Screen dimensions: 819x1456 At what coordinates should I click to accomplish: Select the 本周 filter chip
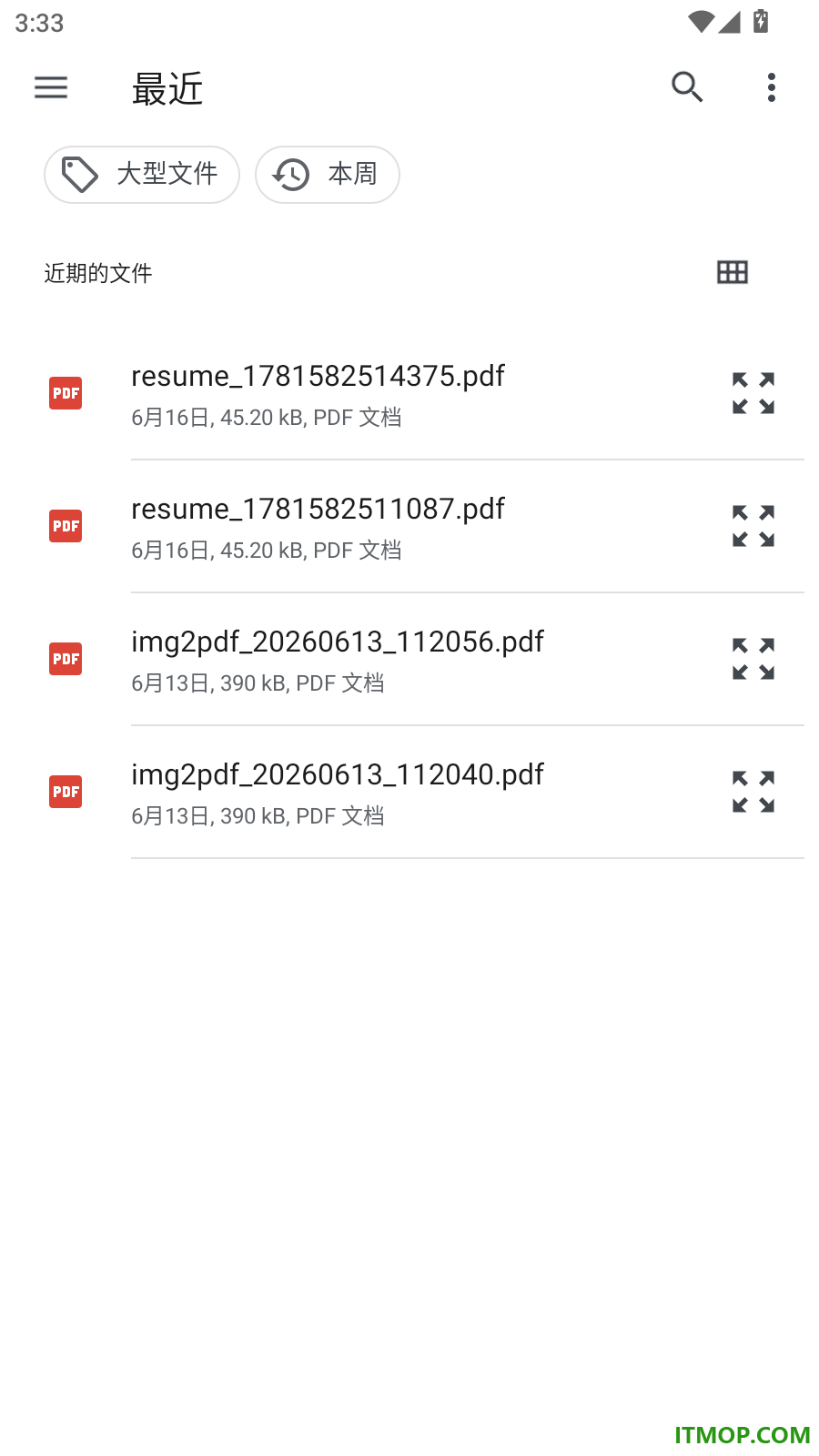tap(328, 175)
